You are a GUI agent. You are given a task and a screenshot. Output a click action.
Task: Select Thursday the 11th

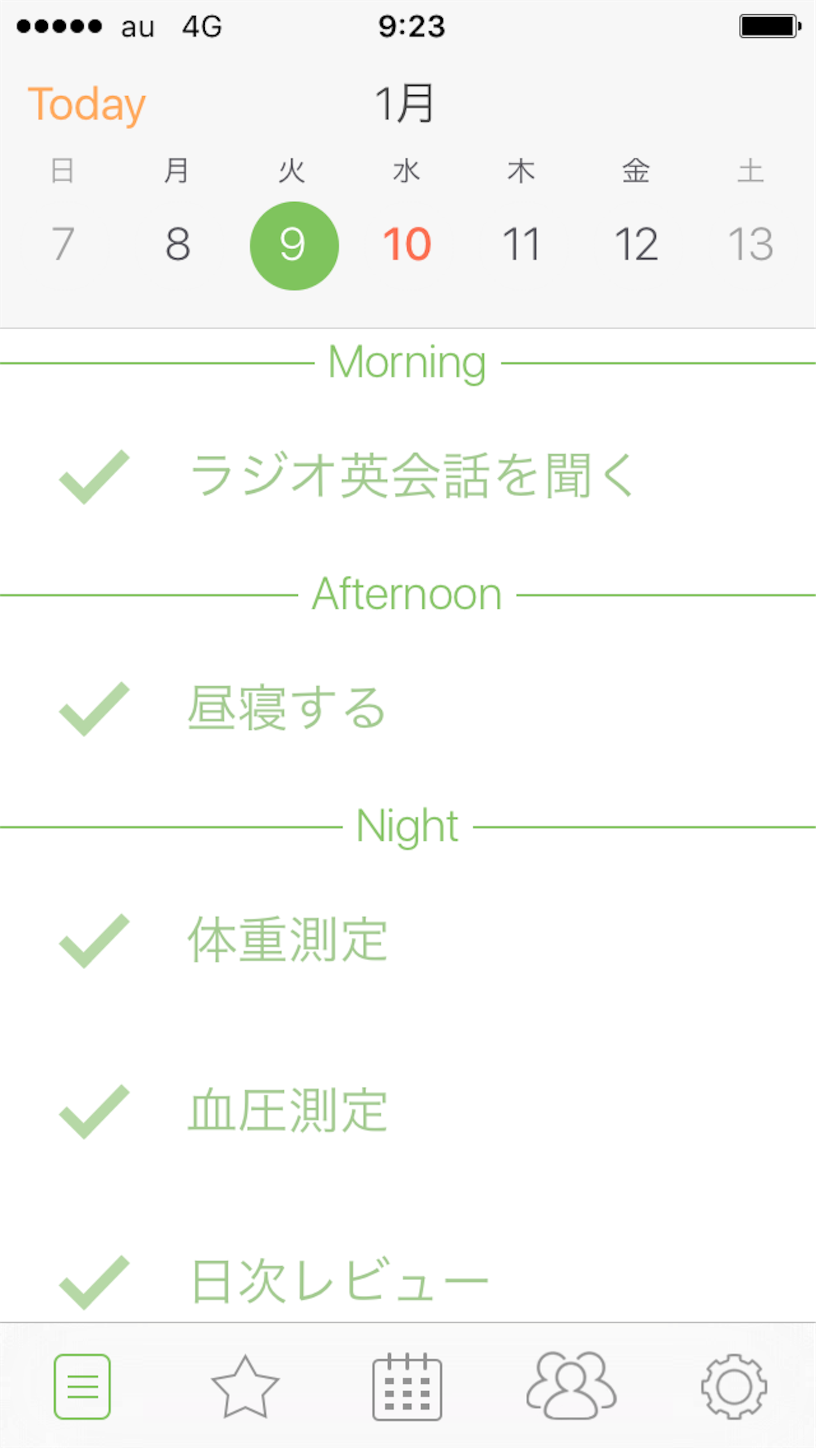coord(521,244)
